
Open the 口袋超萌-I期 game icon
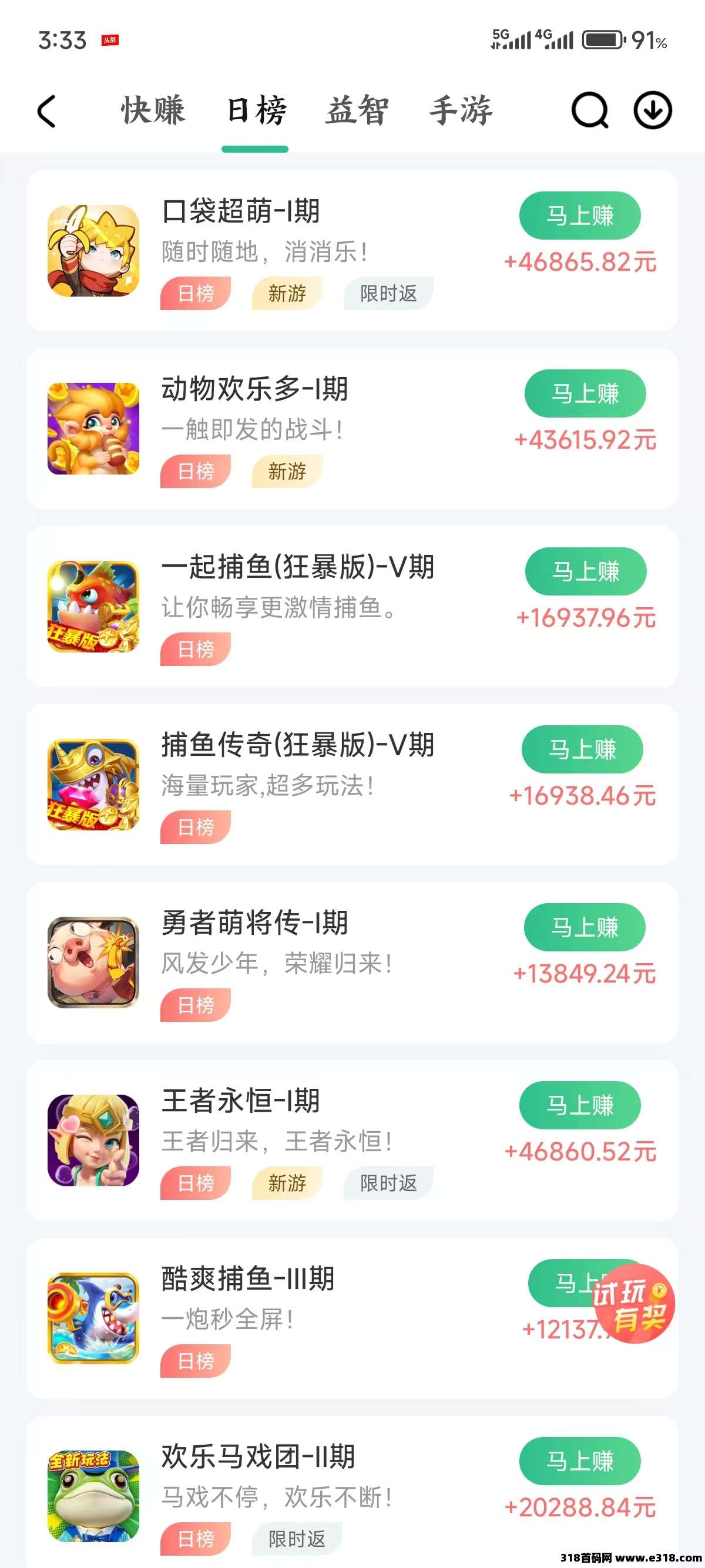[x=93, y=251]
